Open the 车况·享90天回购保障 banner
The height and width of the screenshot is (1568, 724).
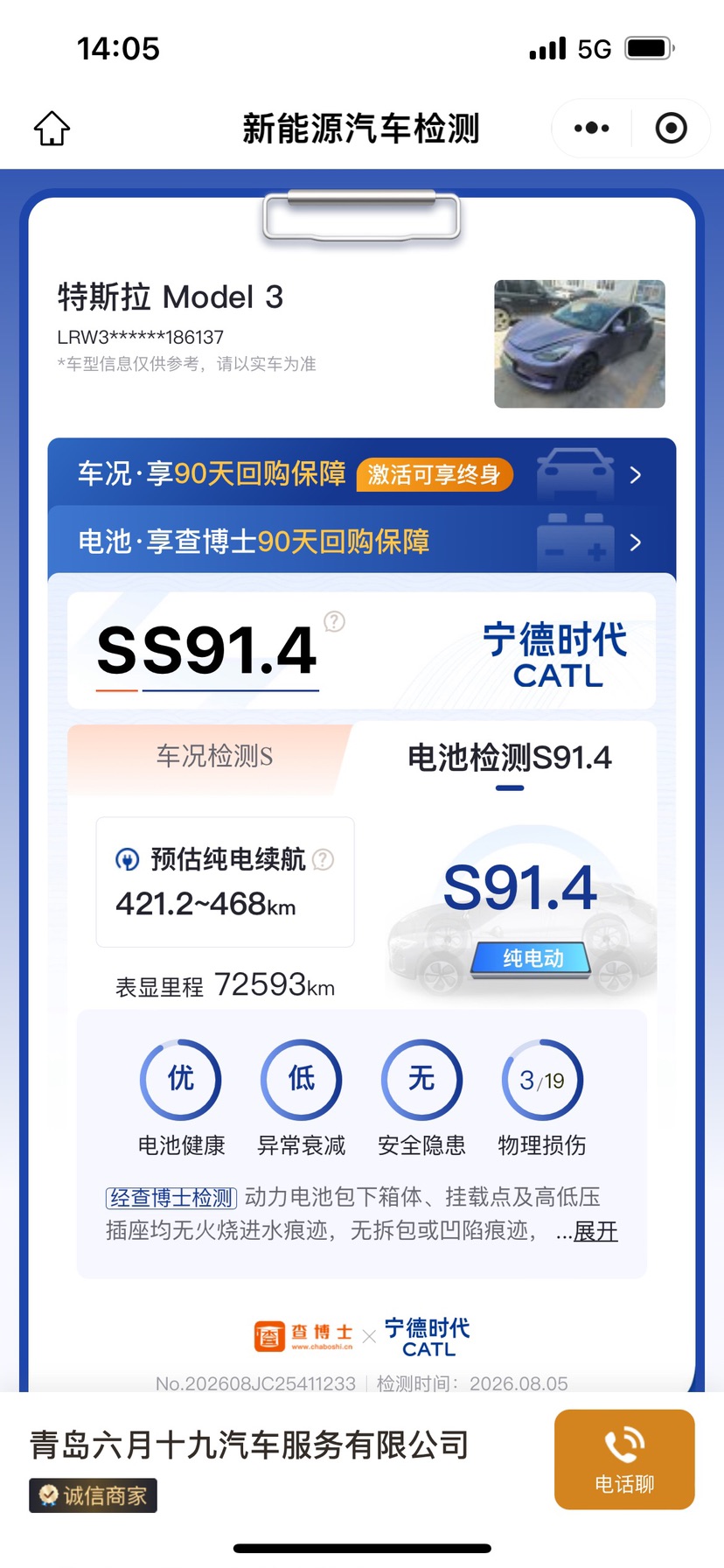(362, 473)
